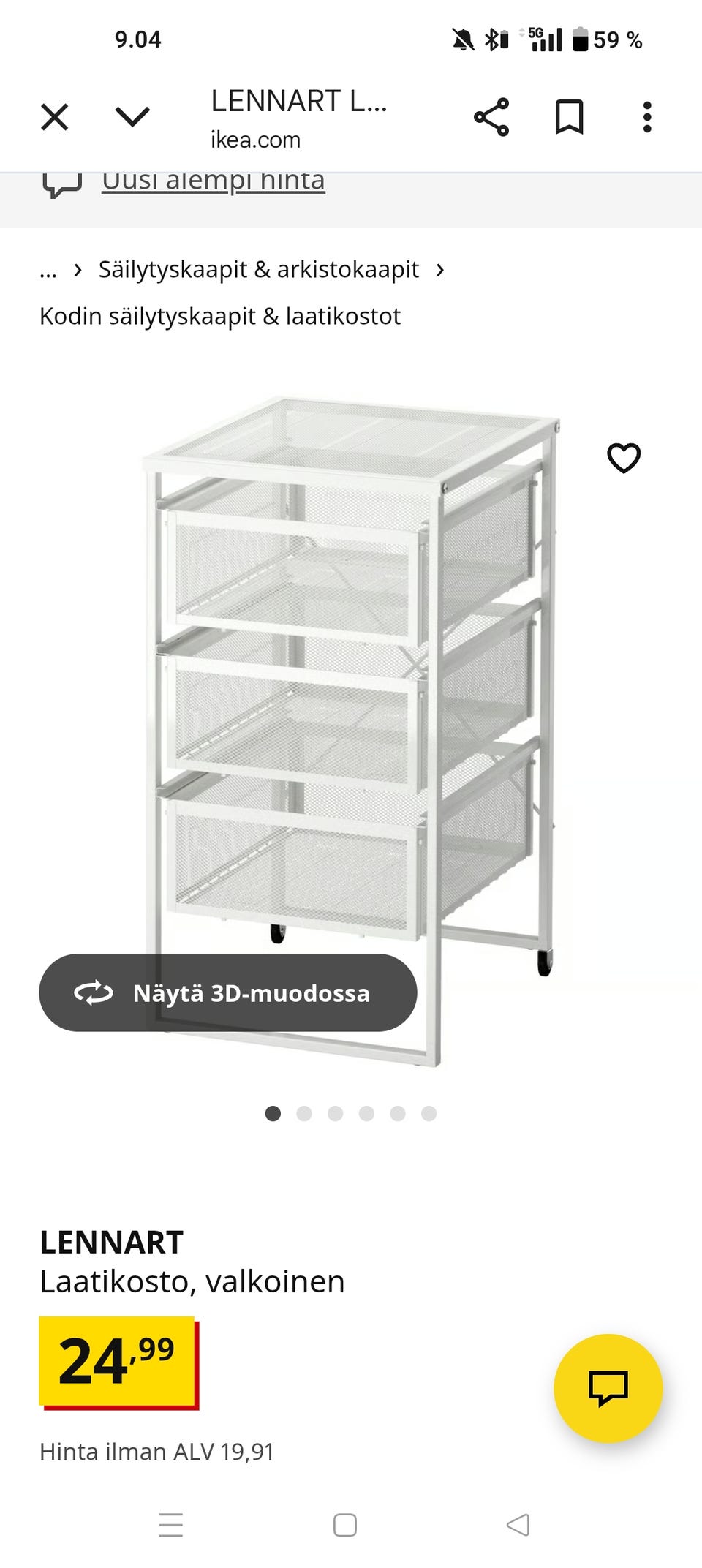Open the yellow chat support button
702x1568 pixels.
pyautogui.click(x=608, y=1388)
